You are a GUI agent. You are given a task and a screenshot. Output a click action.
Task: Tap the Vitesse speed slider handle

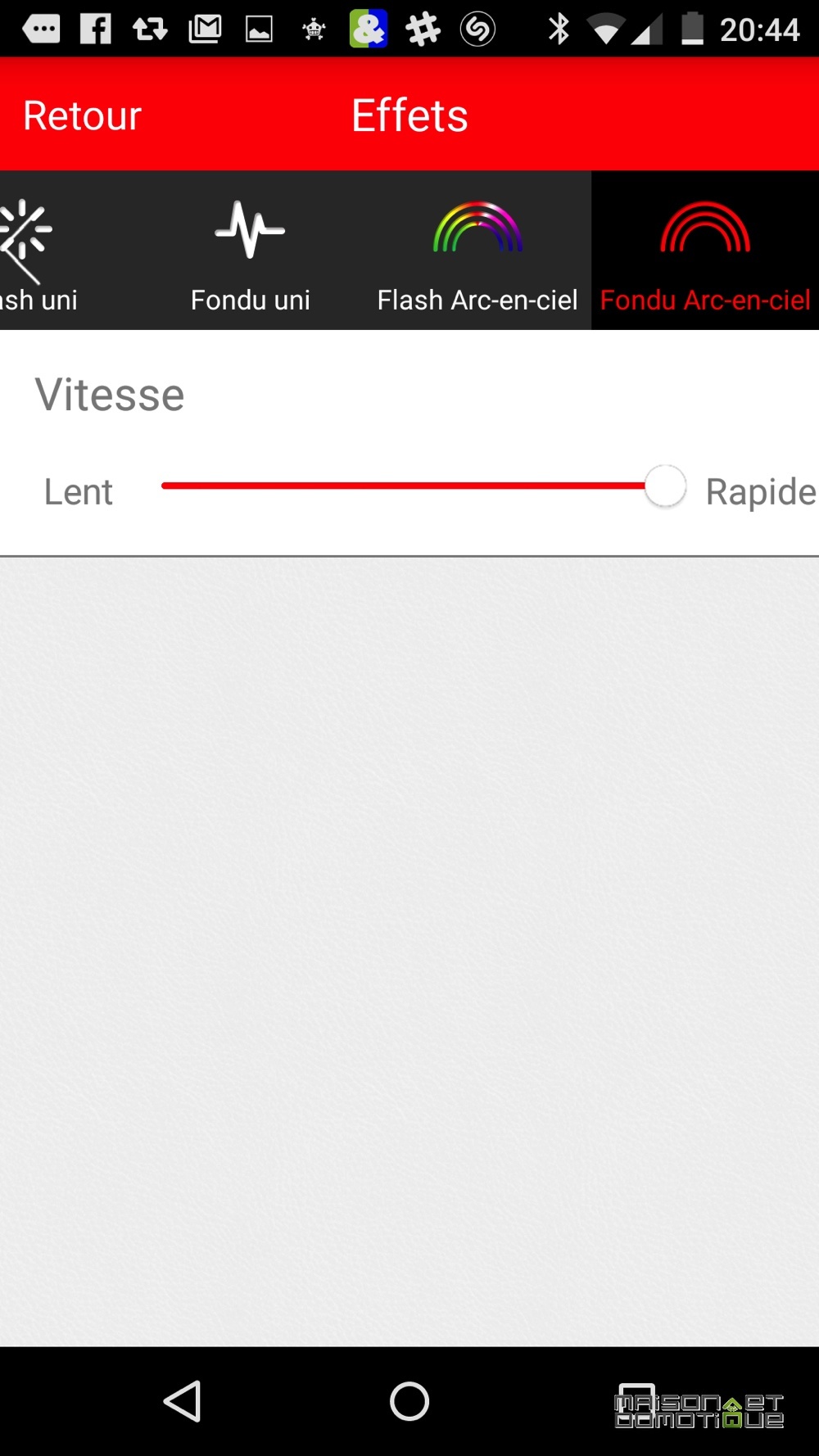pos(665,486)
